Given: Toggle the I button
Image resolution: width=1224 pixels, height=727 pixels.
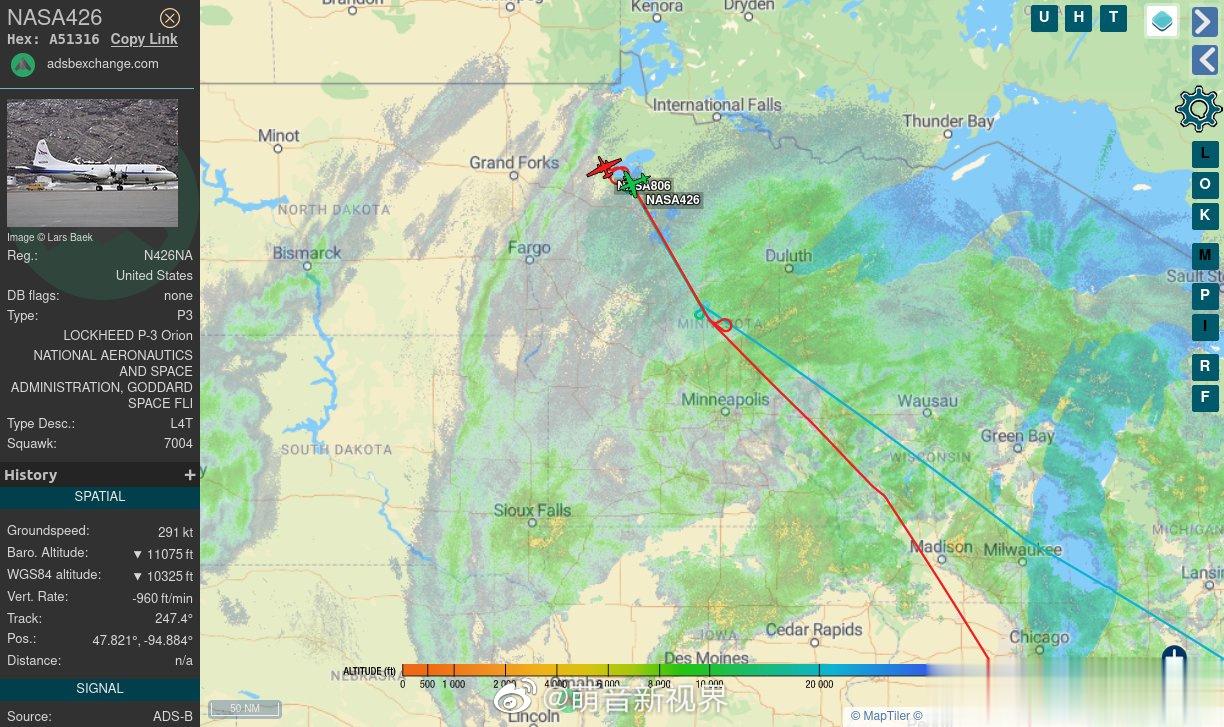Looking at the screenshot, I should coord(1205,325).
